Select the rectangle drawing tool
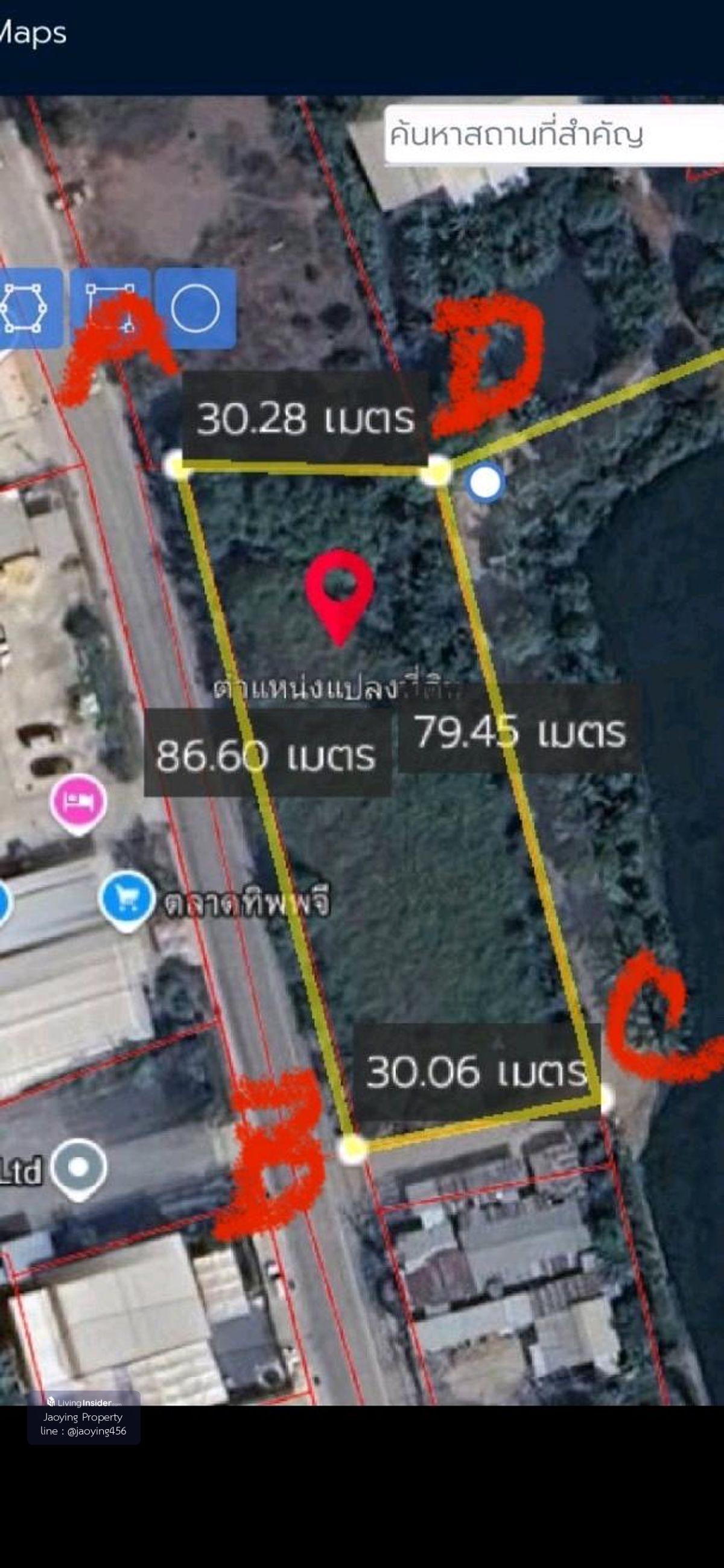 pyautogui.click(x=111, y=307)
